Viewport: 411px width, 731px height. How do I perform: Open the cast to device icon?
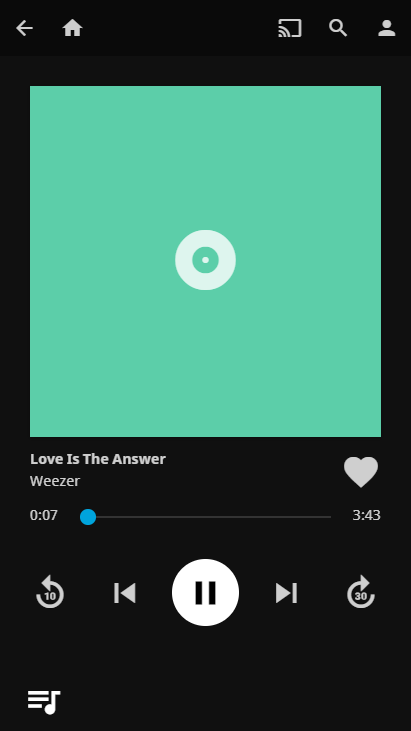point(290,28)
